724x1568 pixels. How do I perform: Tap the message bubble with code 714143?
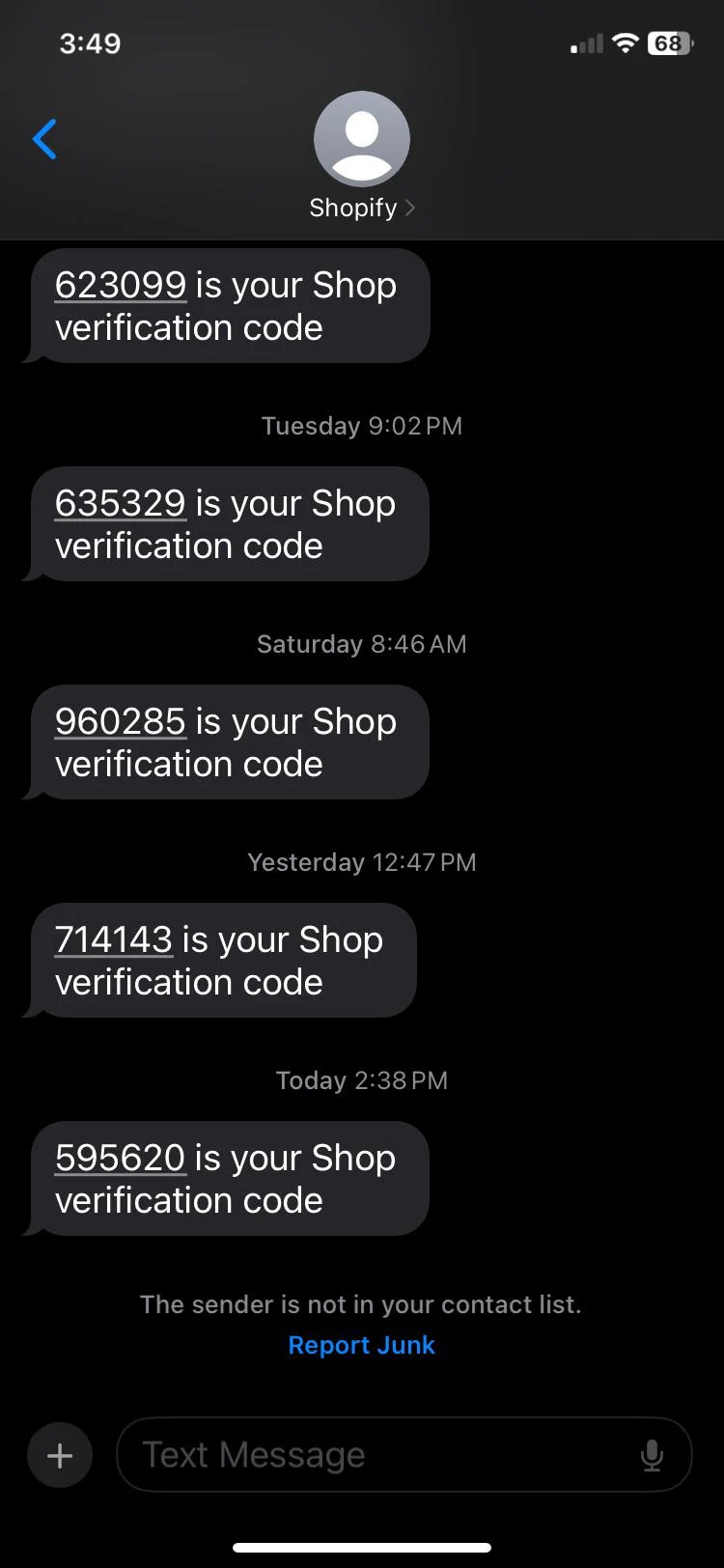pyautogui.click(x=218, y=961)
